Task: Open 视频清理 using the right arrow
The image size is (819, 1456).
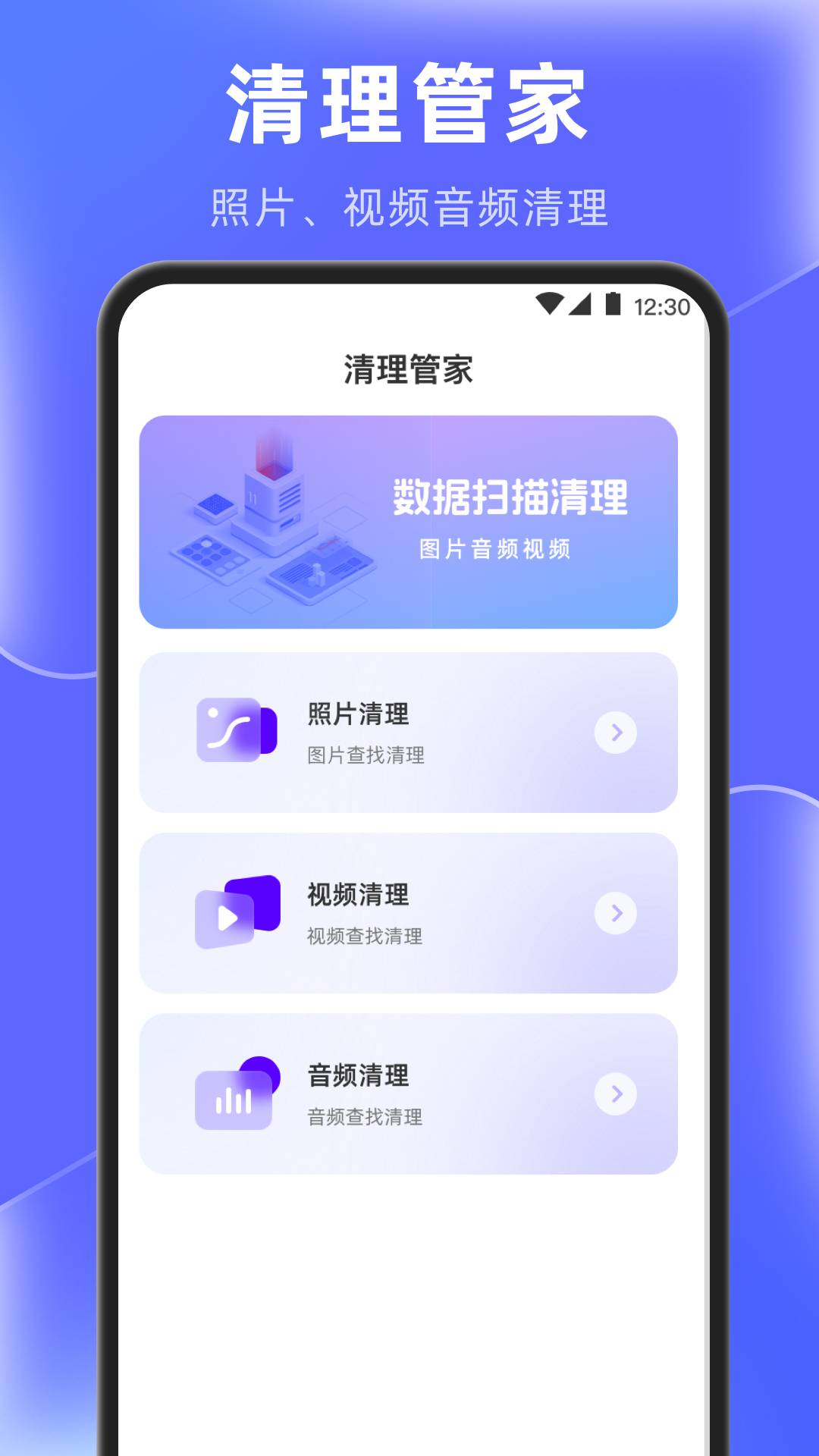Action: tap(616, 914)
